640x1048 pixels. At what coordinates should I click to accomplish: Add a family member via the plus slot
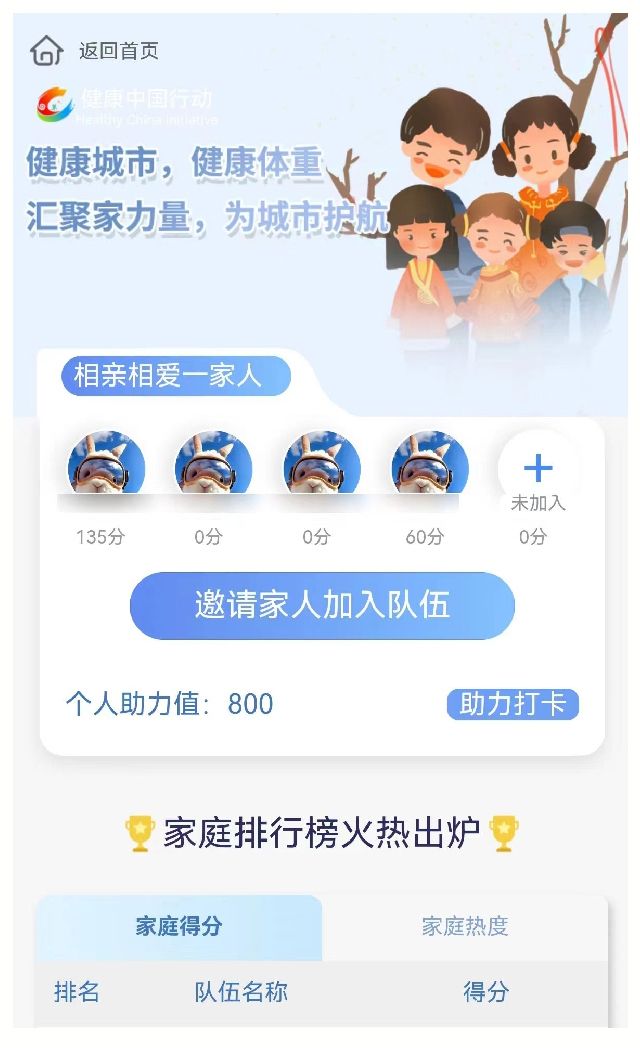538,468
